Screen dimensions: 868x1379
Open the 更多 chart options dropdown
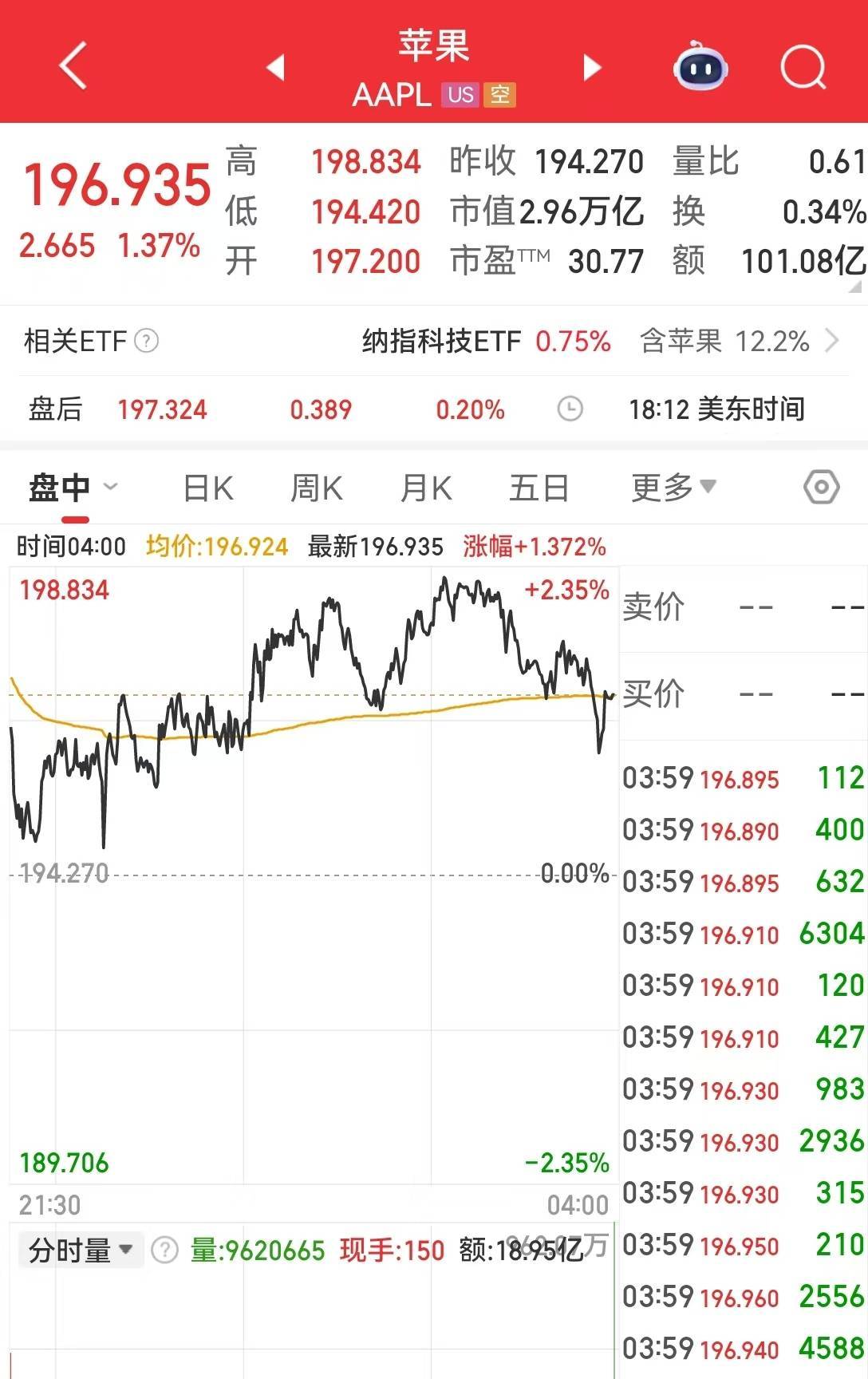point(674,487)
